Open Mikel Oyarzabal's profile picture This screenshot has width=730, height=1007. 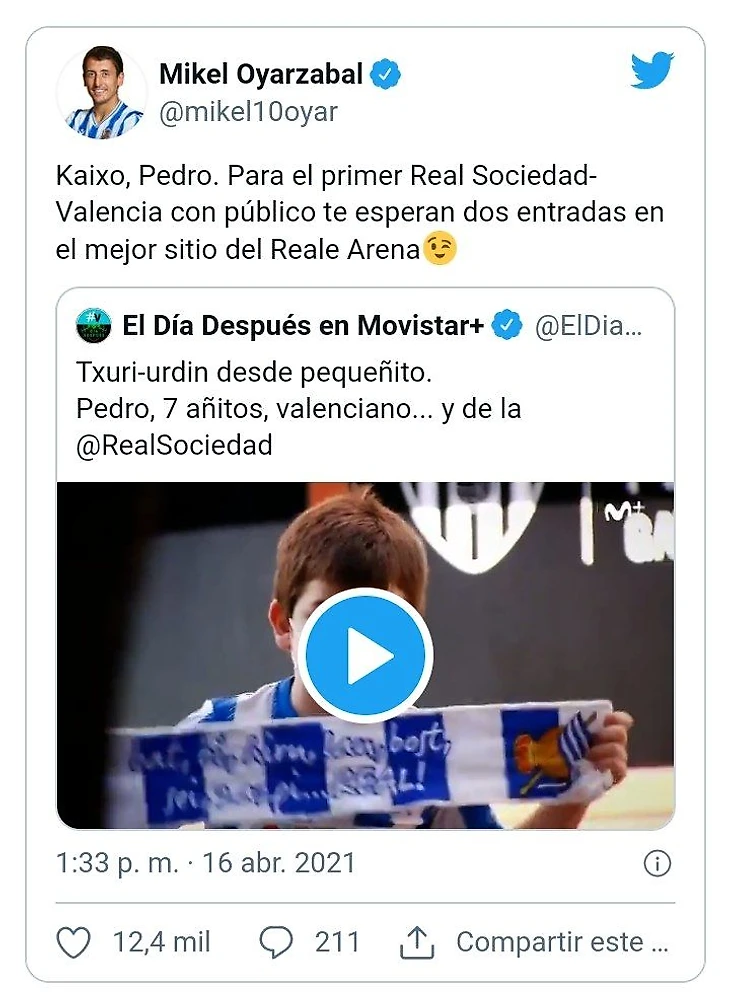(104, 92)
